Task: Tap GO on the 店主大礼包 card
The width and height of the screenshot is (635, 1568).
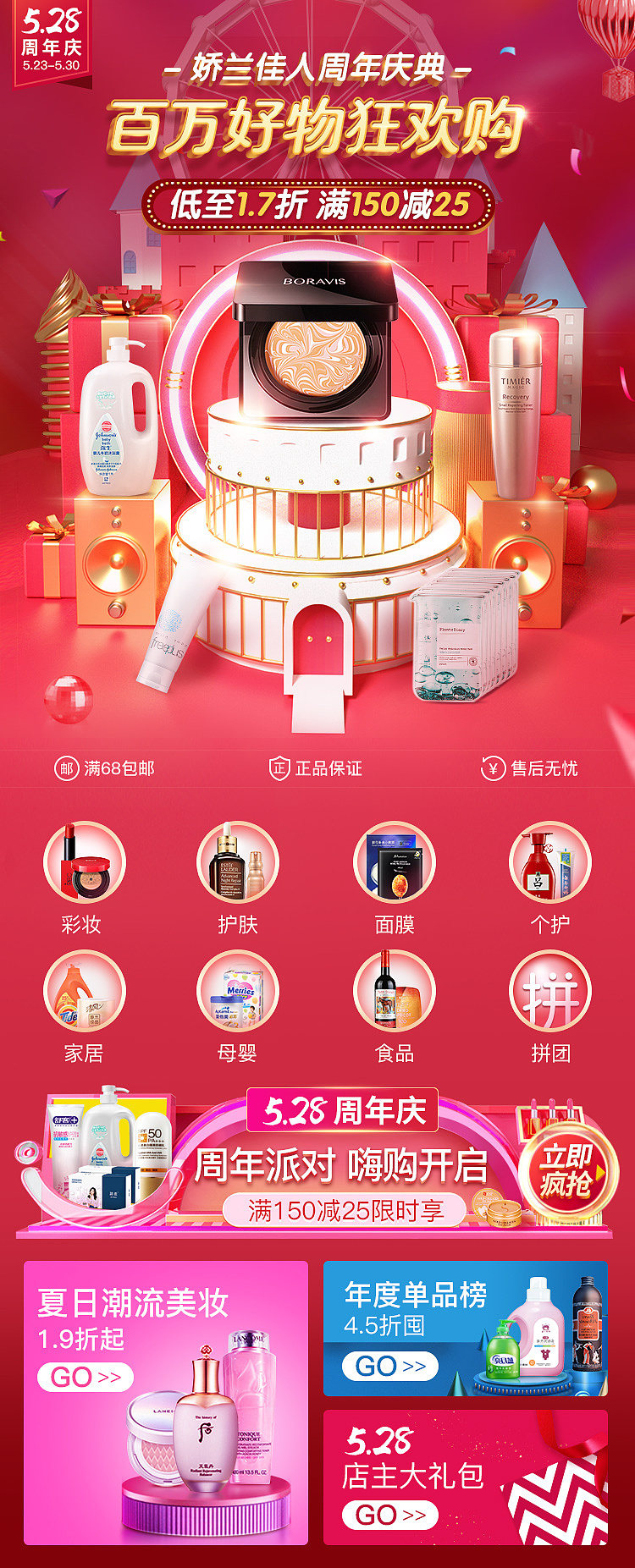Action: (x=390, y=1515)
